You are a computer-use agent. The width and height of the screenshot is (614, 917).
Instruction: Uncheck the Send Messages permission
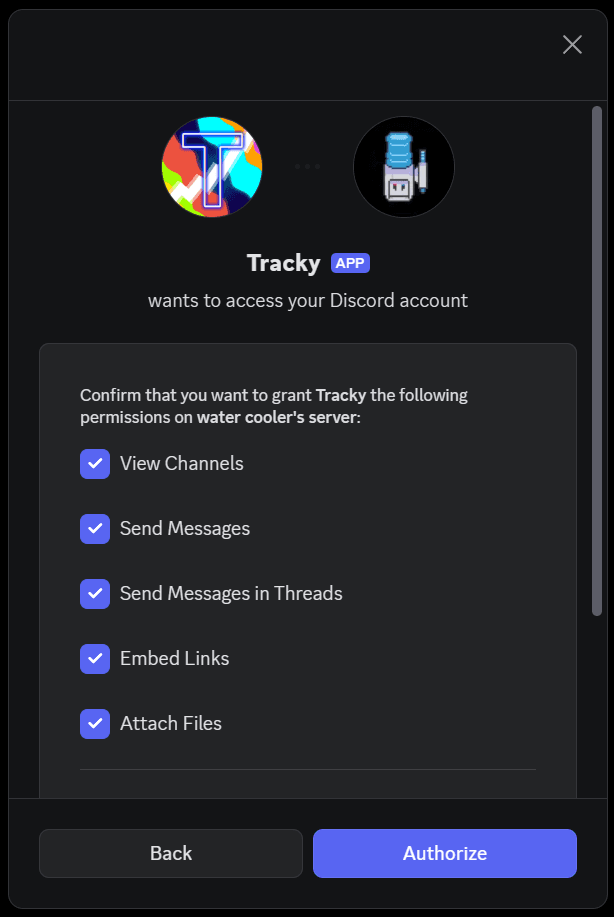95,529
